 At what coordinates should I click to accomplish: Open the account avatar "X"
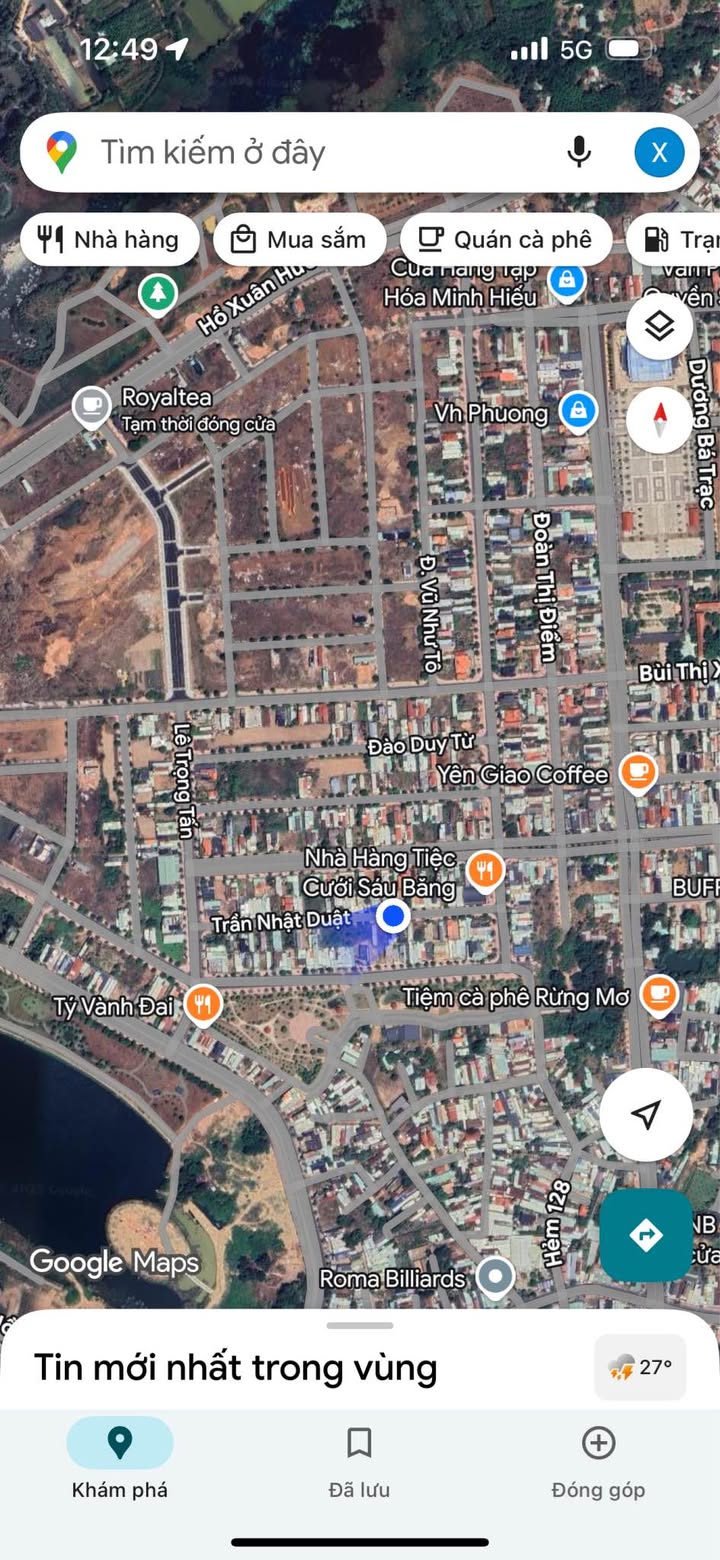click(x=659, y=152)
